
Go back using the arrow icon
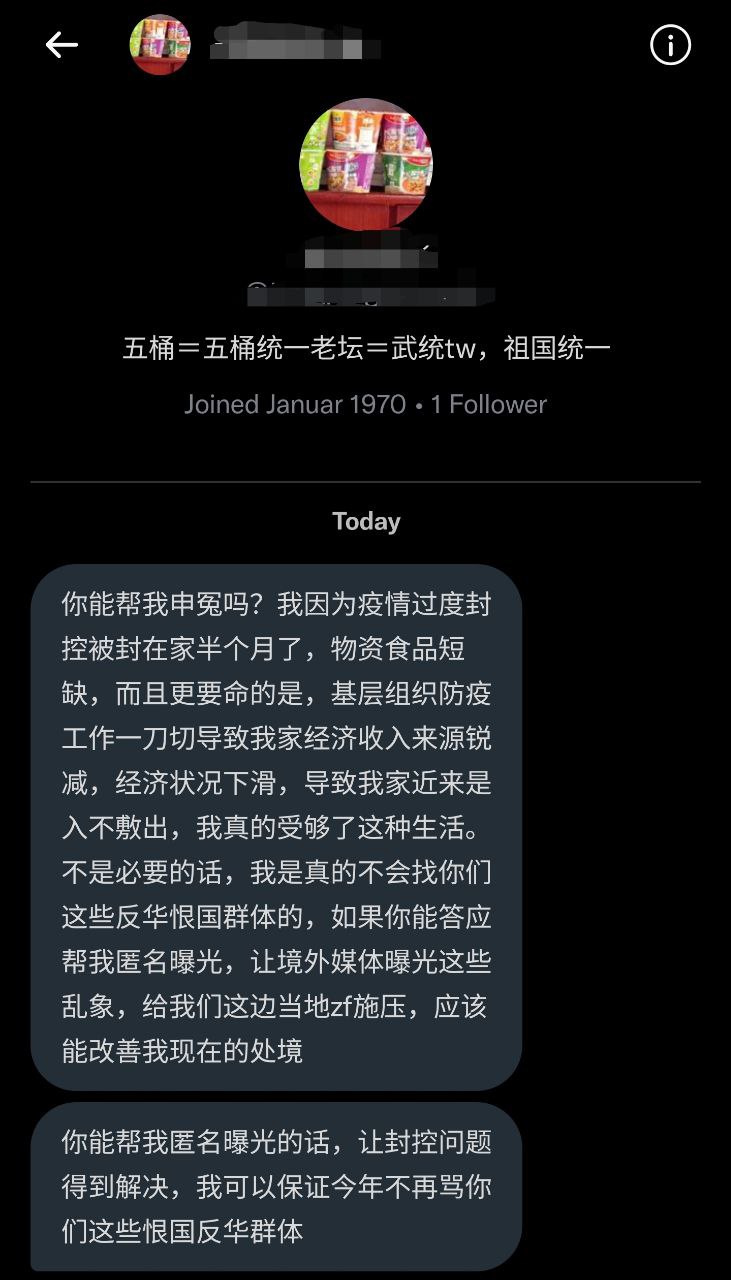(x=62, y=45)
